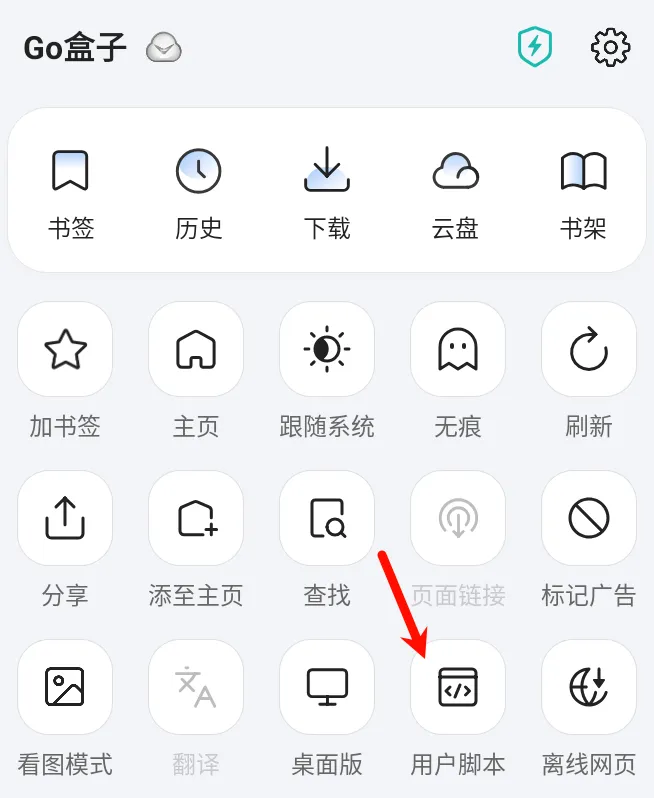
Task: Go to 主页 home page
Action: coord(196,350)
